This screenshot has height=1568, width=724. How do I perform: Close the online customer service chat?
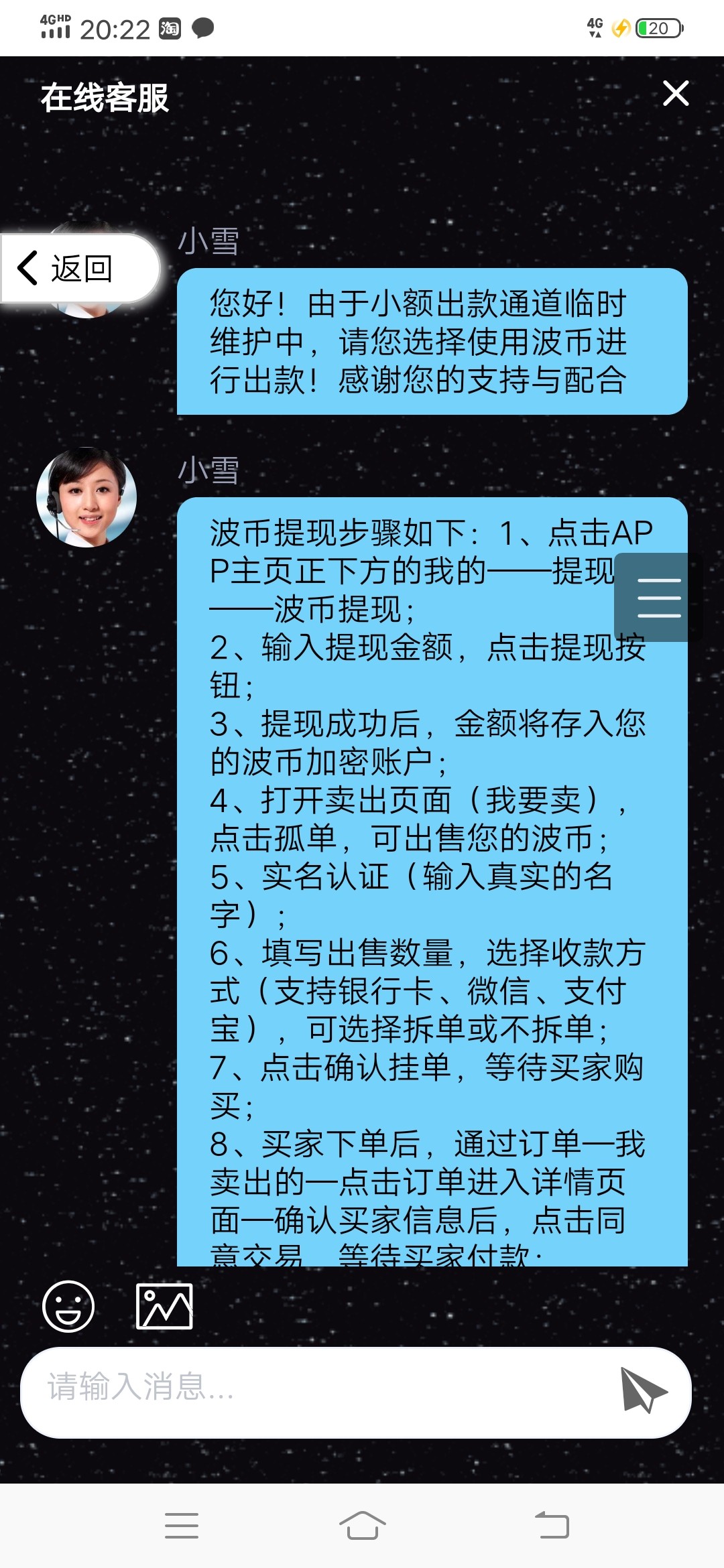675,94
